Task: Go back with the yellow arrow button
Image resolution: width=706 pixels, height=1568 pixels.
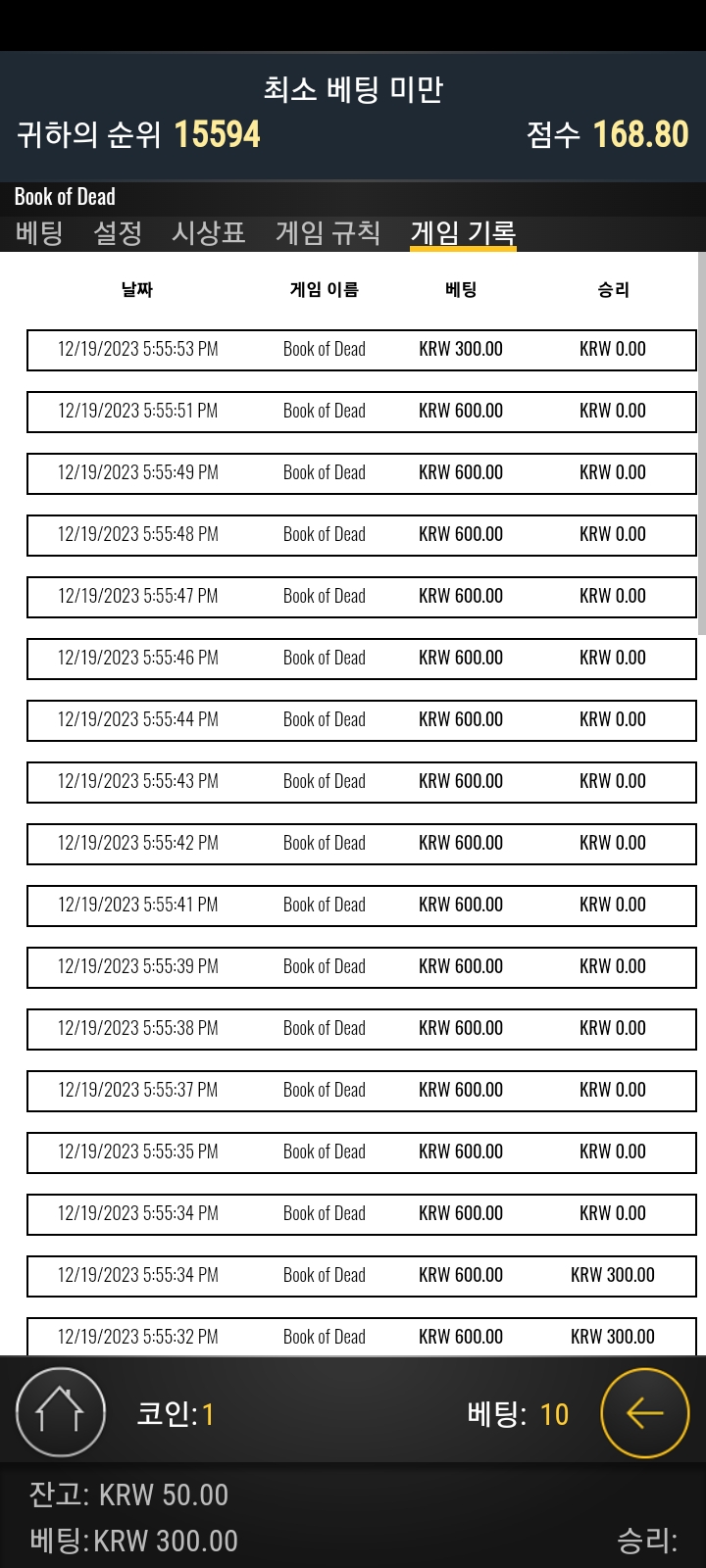Action: (645, 1412)
